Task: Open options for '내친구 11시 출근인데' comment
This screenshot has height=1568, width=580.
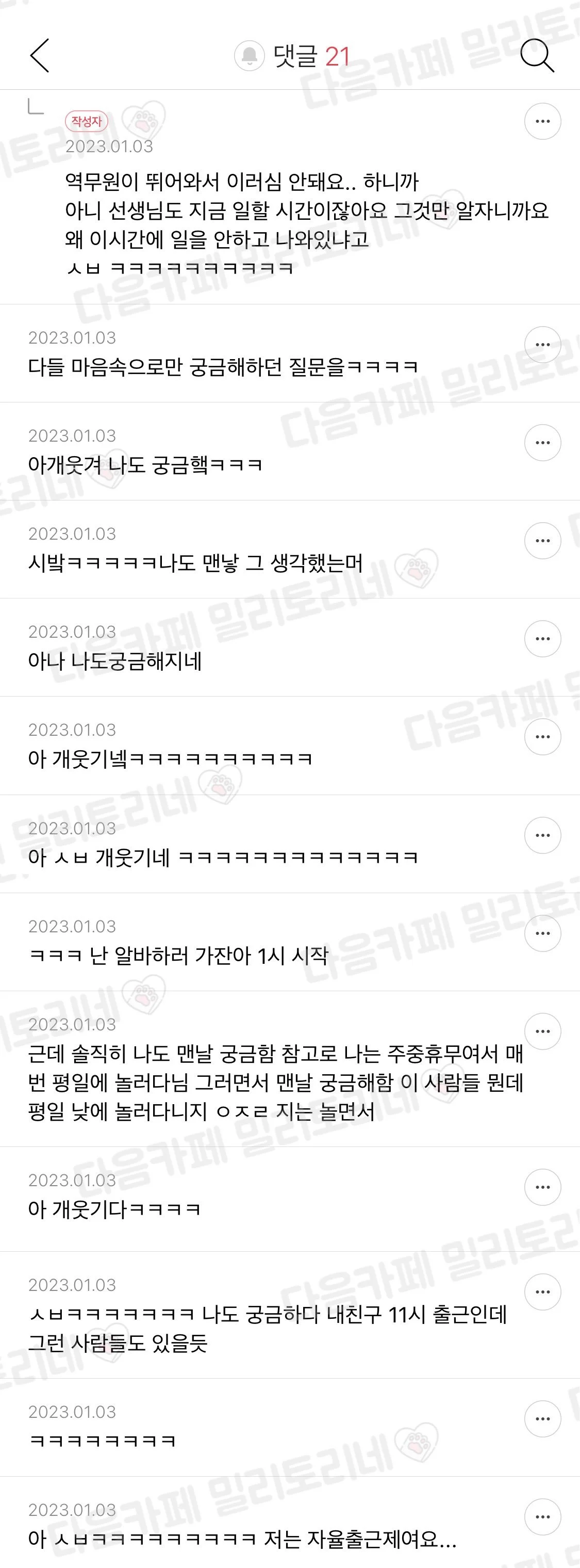Action: 542,1291
